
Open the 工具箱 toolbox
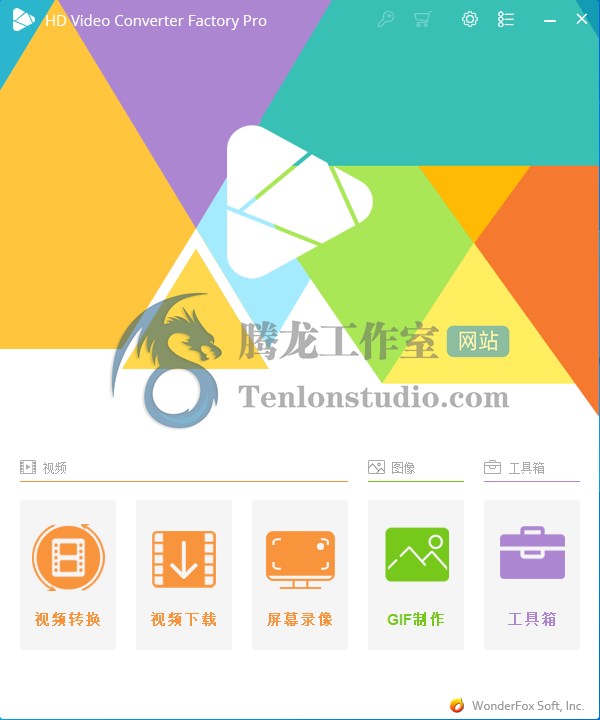(x=532, y=574)
